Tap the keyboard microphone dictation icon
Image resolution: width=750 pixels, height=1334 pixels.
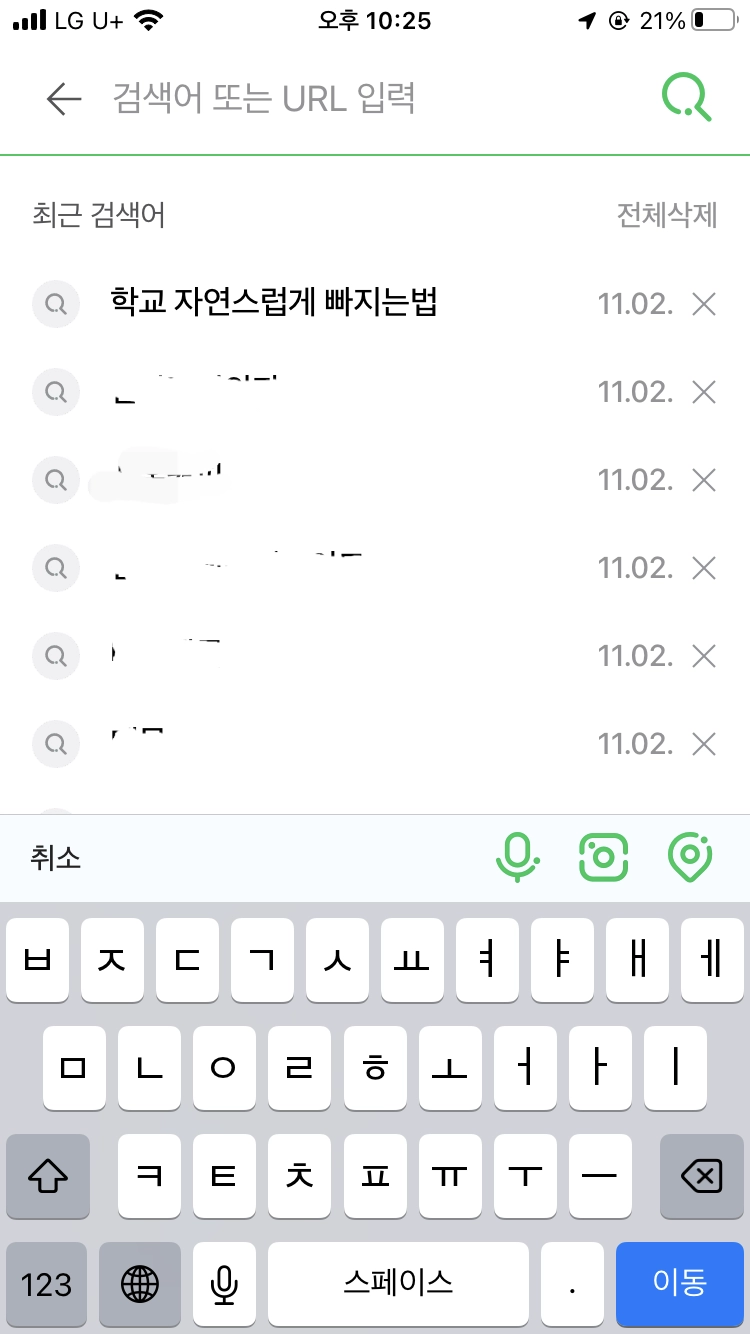[x=223, y=1285]
